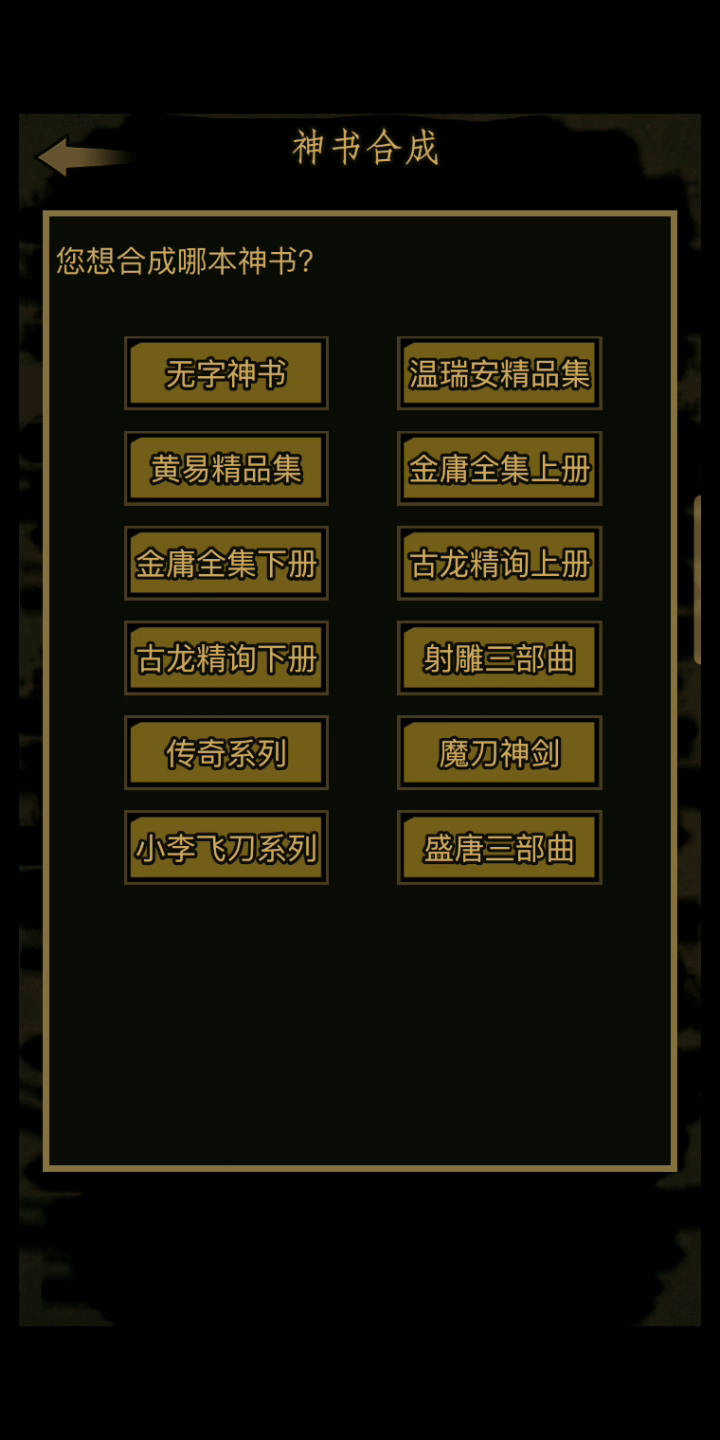
Task: Pick 小李飞刀系列
Action: click(226, 847)
